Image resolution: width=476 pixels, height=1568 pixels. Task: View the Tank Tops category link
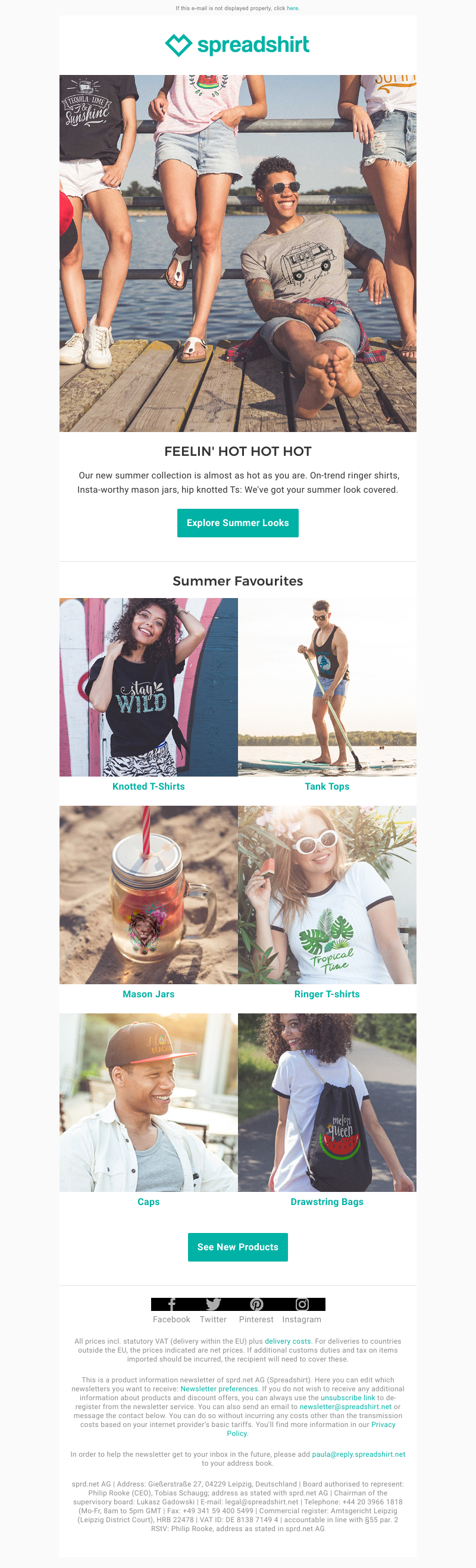point(327,786)
